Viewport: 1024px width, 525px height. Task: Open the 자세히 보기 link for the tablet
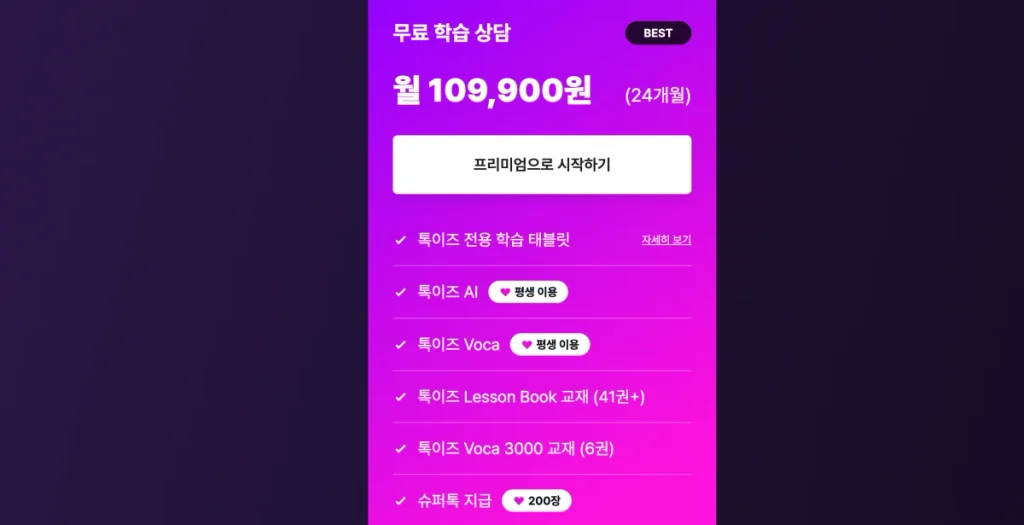(x=666, y=240)
